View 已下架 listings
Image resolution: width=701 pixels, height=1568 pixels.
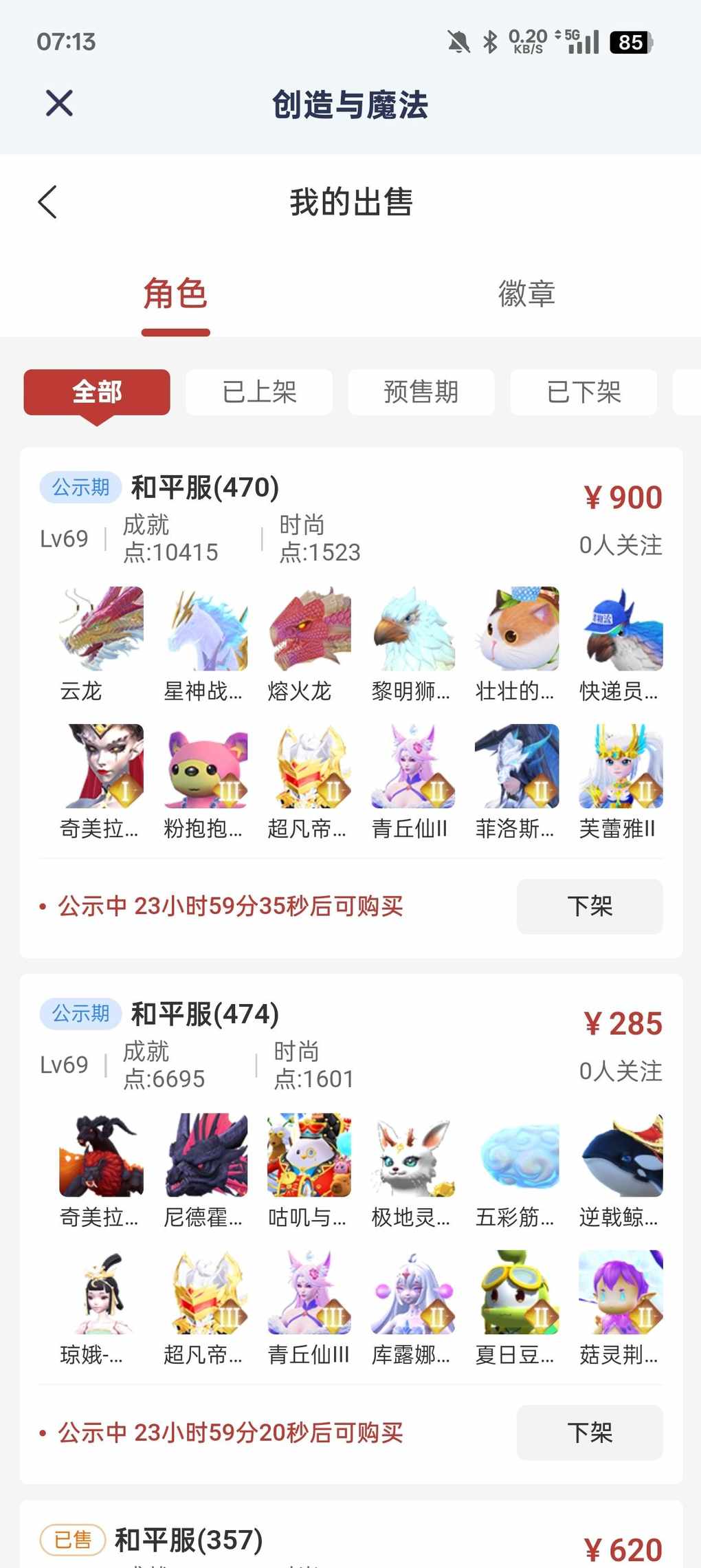point(583,392)
